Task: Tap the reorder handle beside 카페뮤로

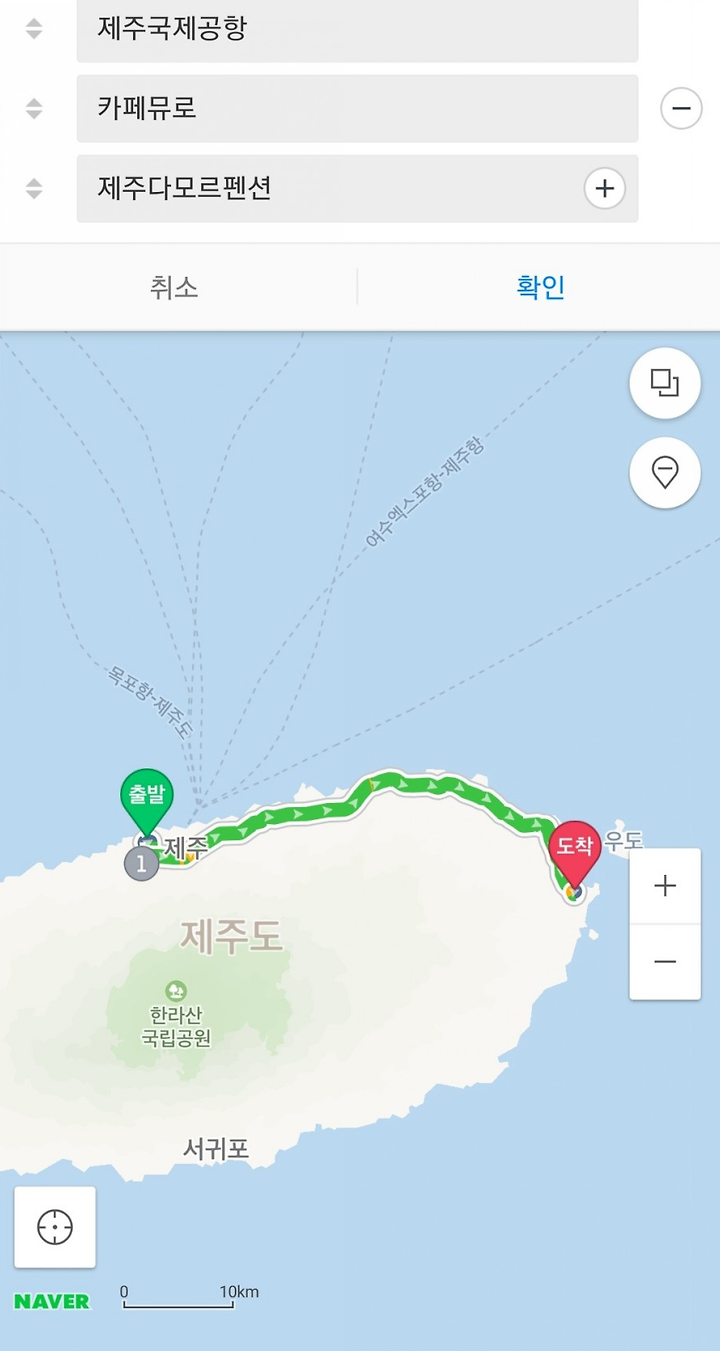Action: (34, 108)
